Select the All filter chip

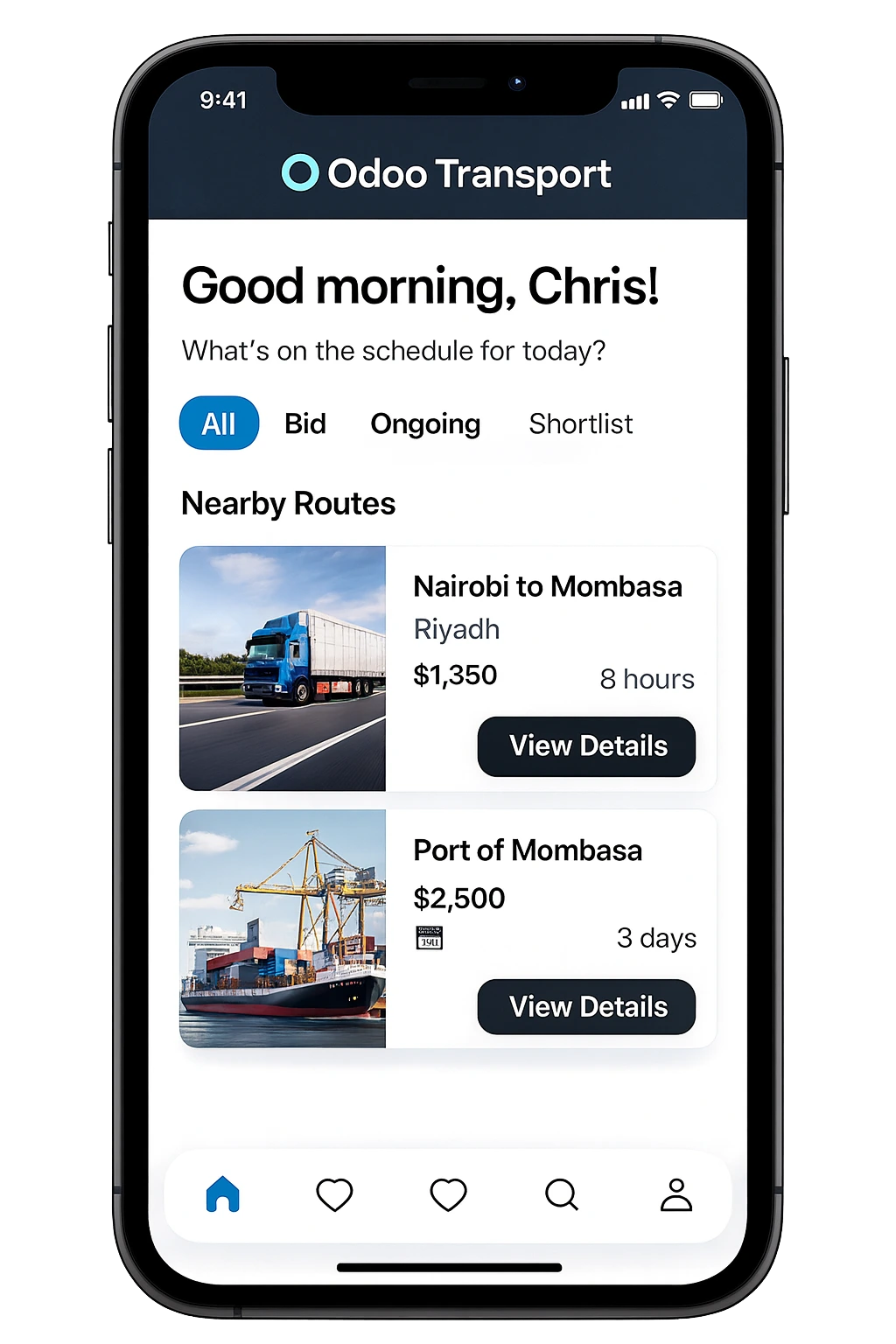(x=219, y=423)
